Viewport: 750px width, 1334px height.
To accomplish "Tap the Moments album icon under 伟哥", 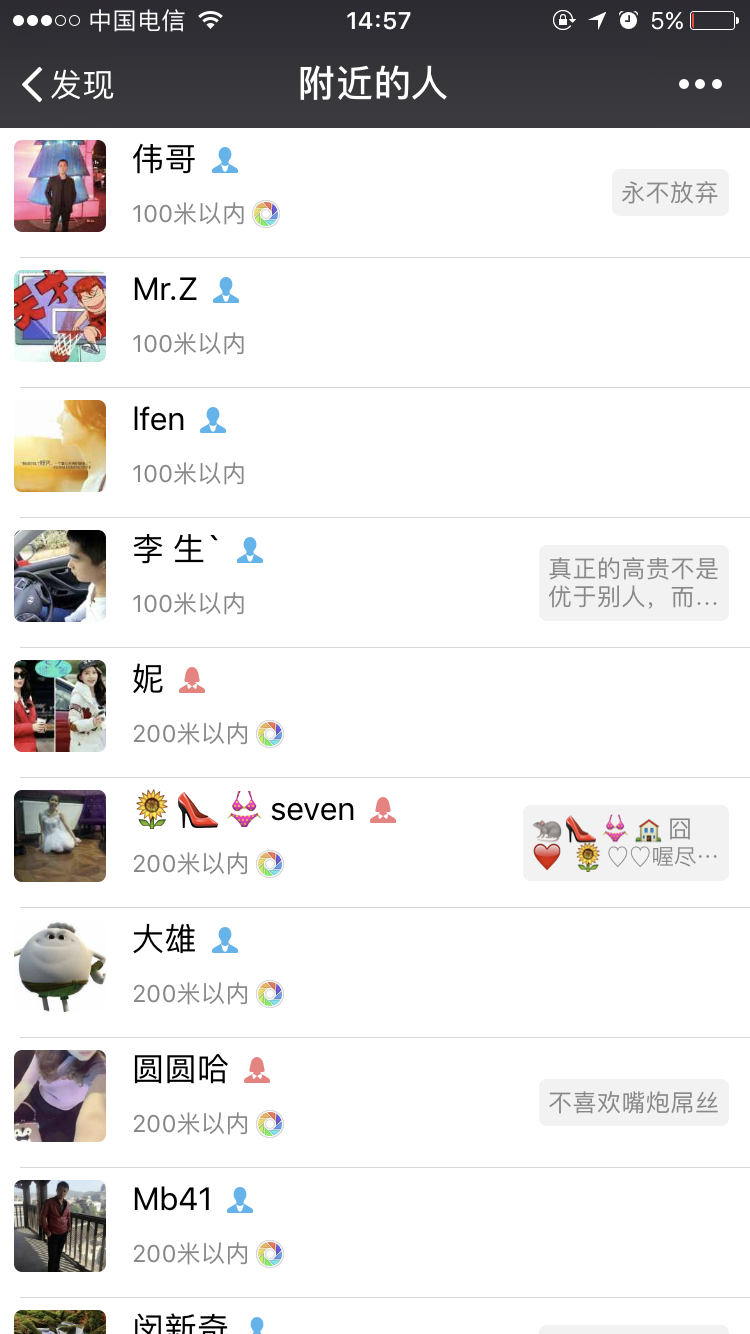I will 266,214.
